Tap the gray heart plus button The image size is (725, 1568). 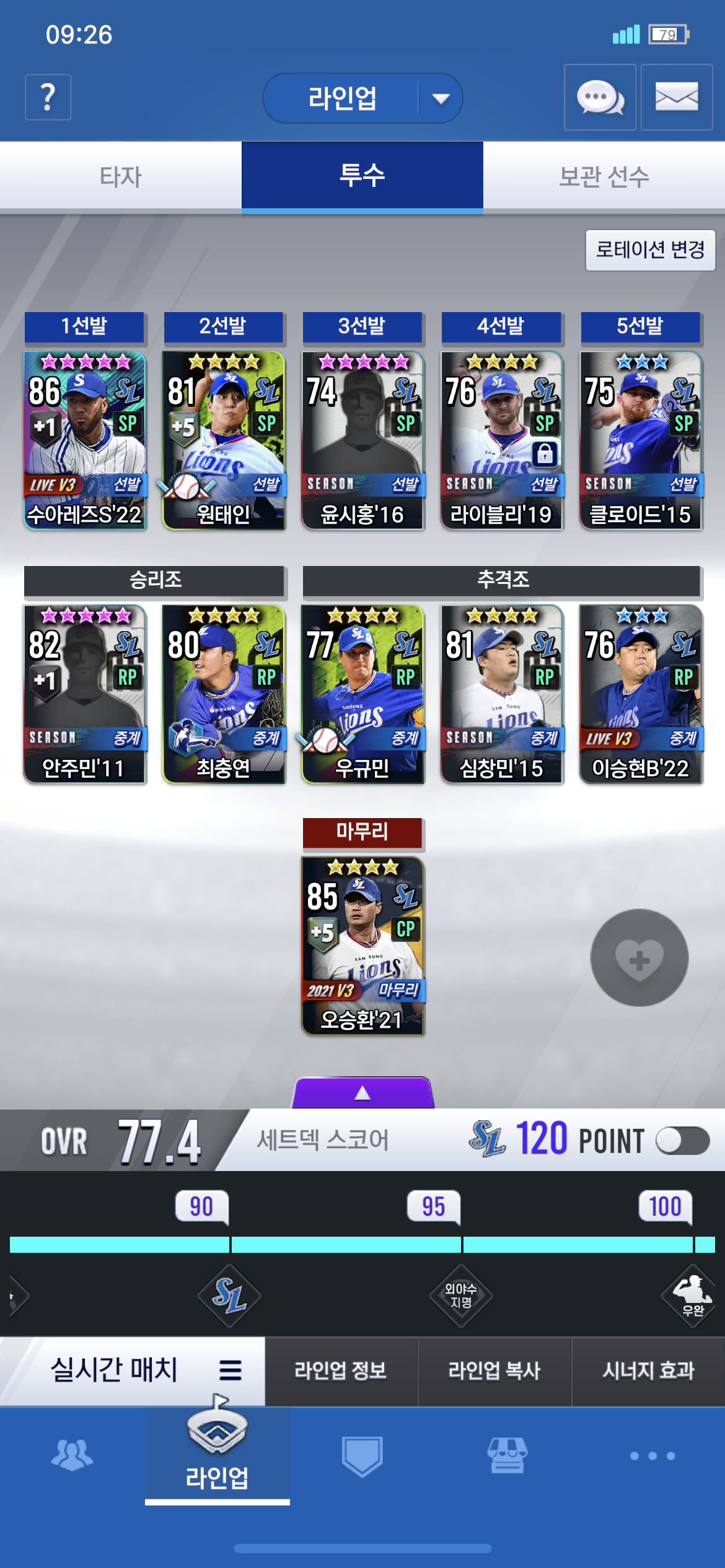(x=639, y=957)
